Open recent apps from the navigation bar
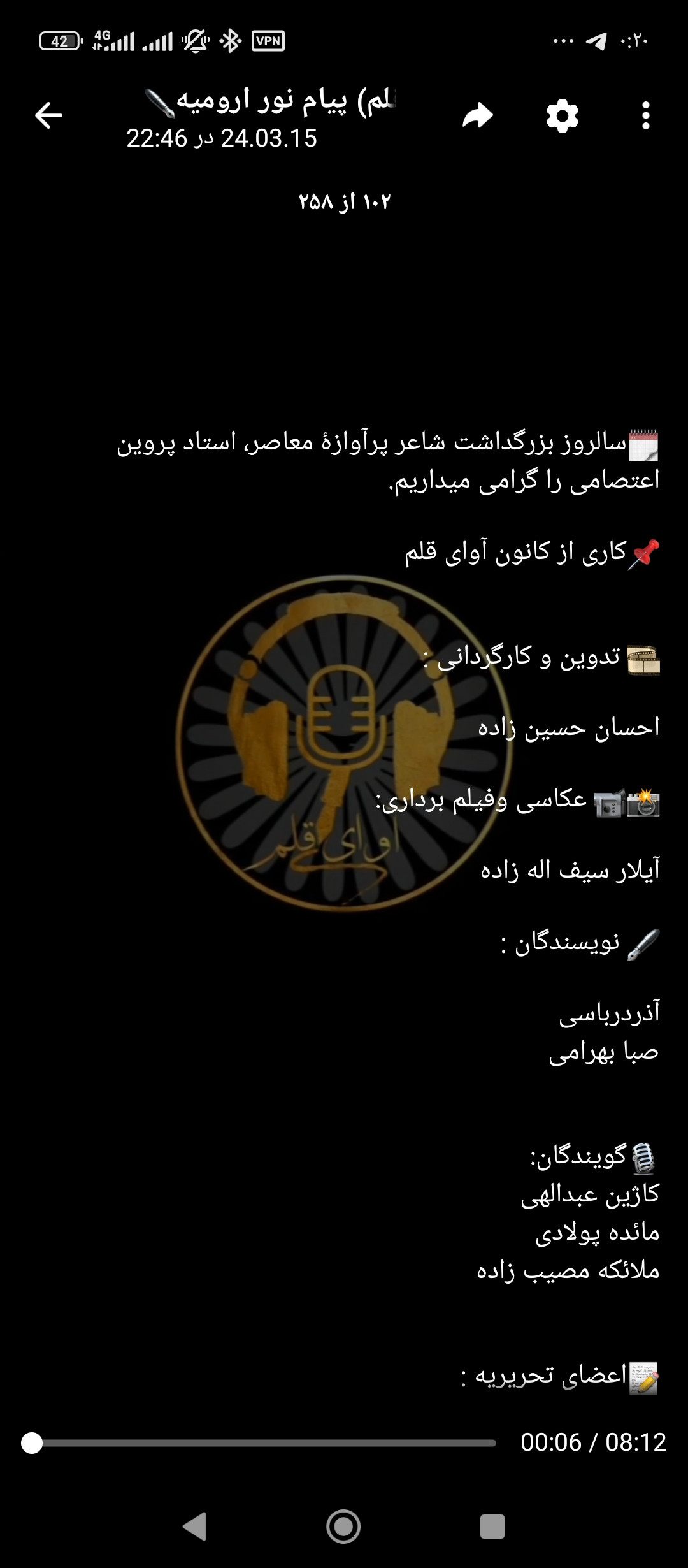Screen dimensions: 688x1568 click(492, 1527)
